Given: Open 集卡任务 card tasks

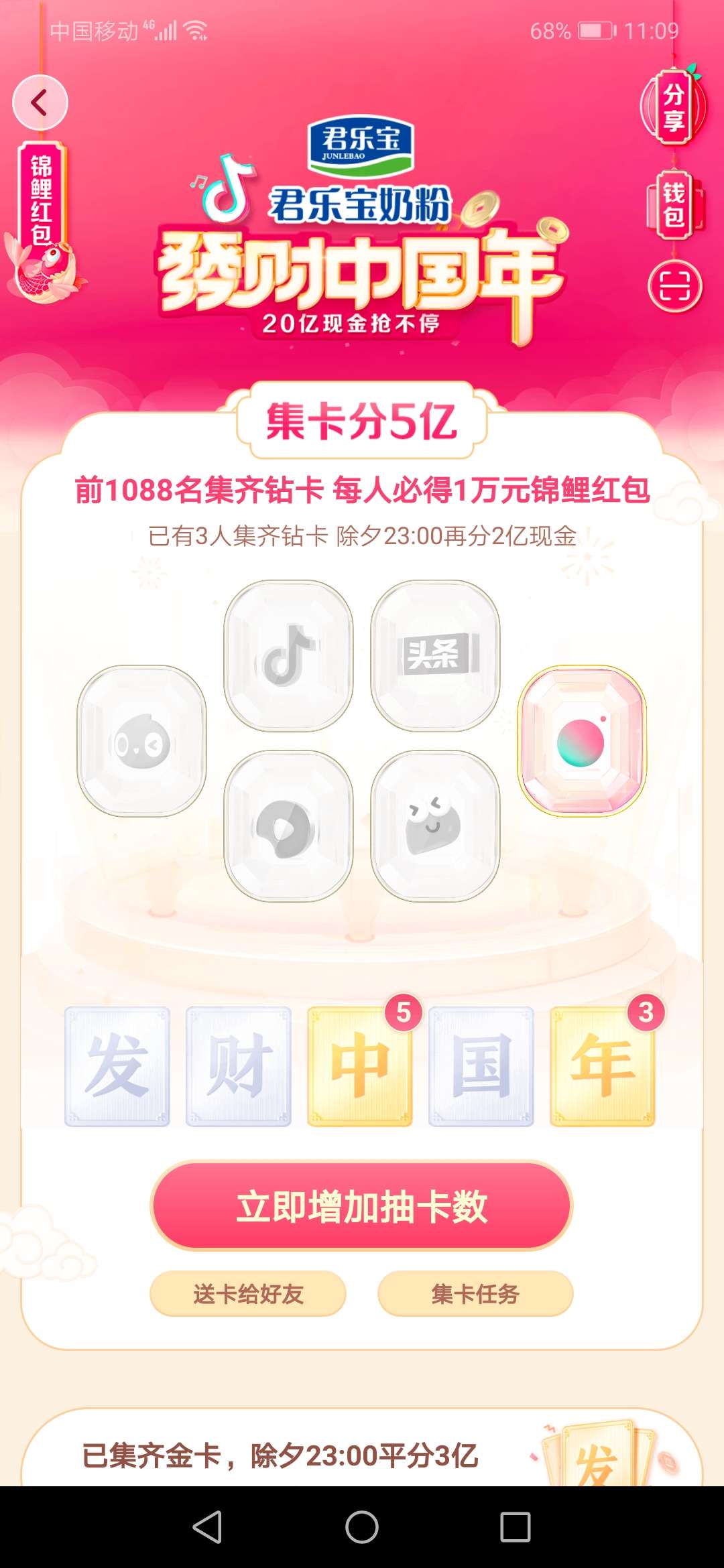Looking at the screenshot, I should (x=475, y=1293).
